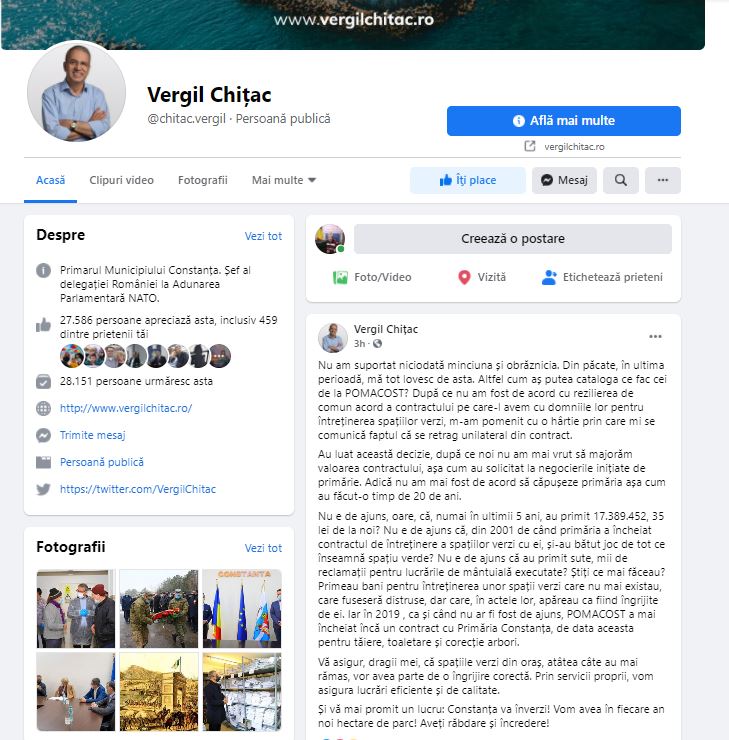Expand the Mai multe dropdown

point(284,180)
